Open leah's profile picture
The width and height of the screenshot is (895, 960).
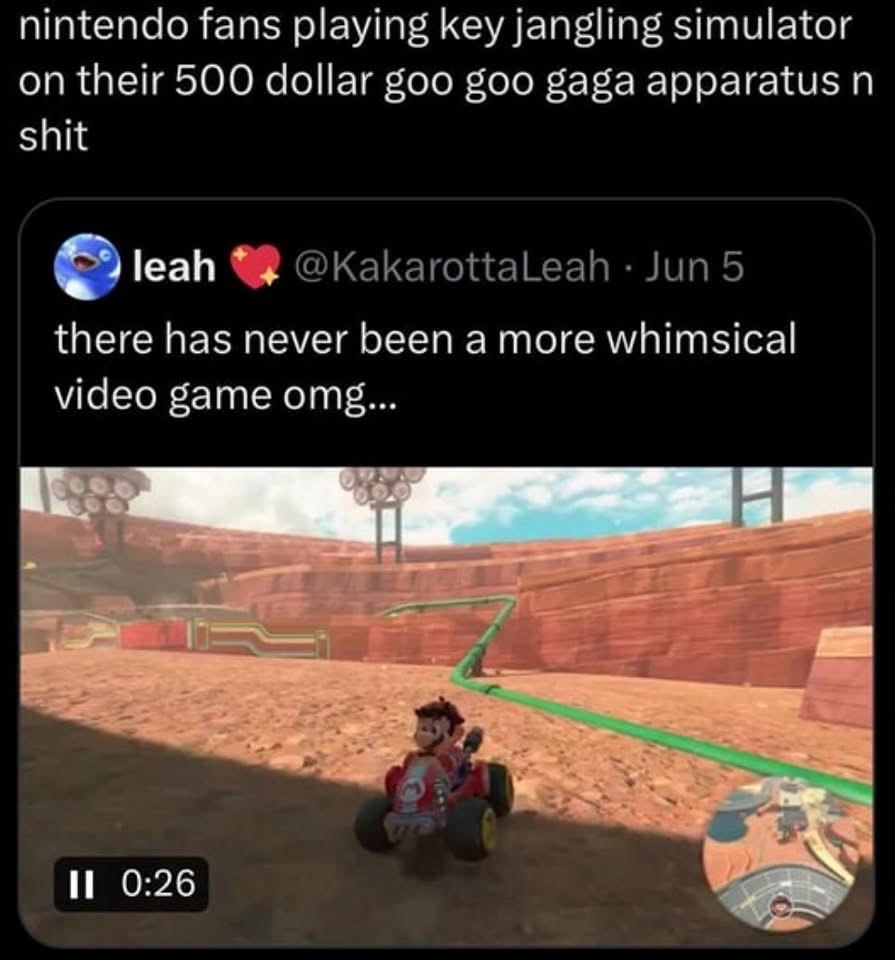click(88, 266)
